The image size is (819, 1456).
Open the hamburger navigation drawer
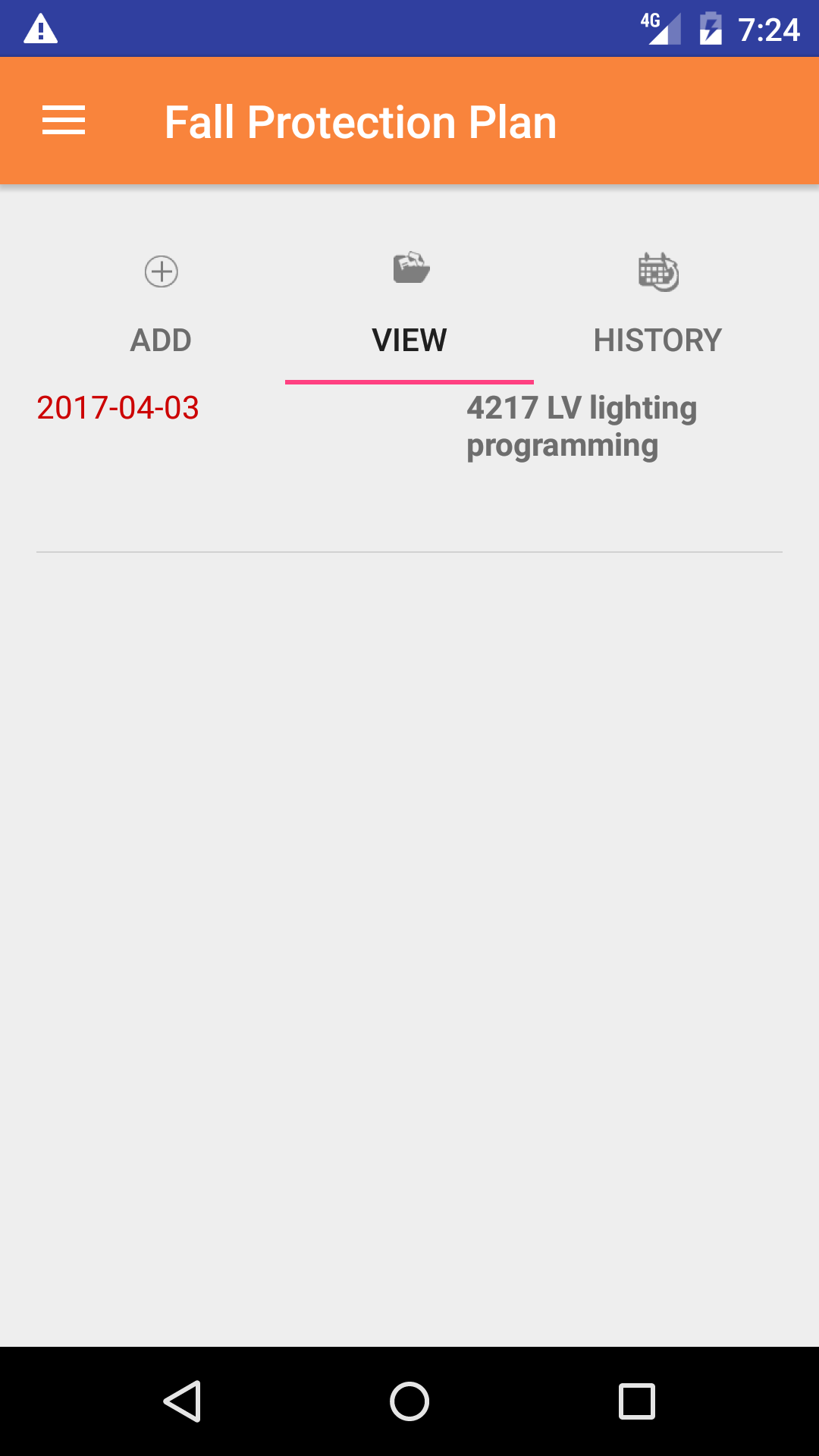[64, 121]
